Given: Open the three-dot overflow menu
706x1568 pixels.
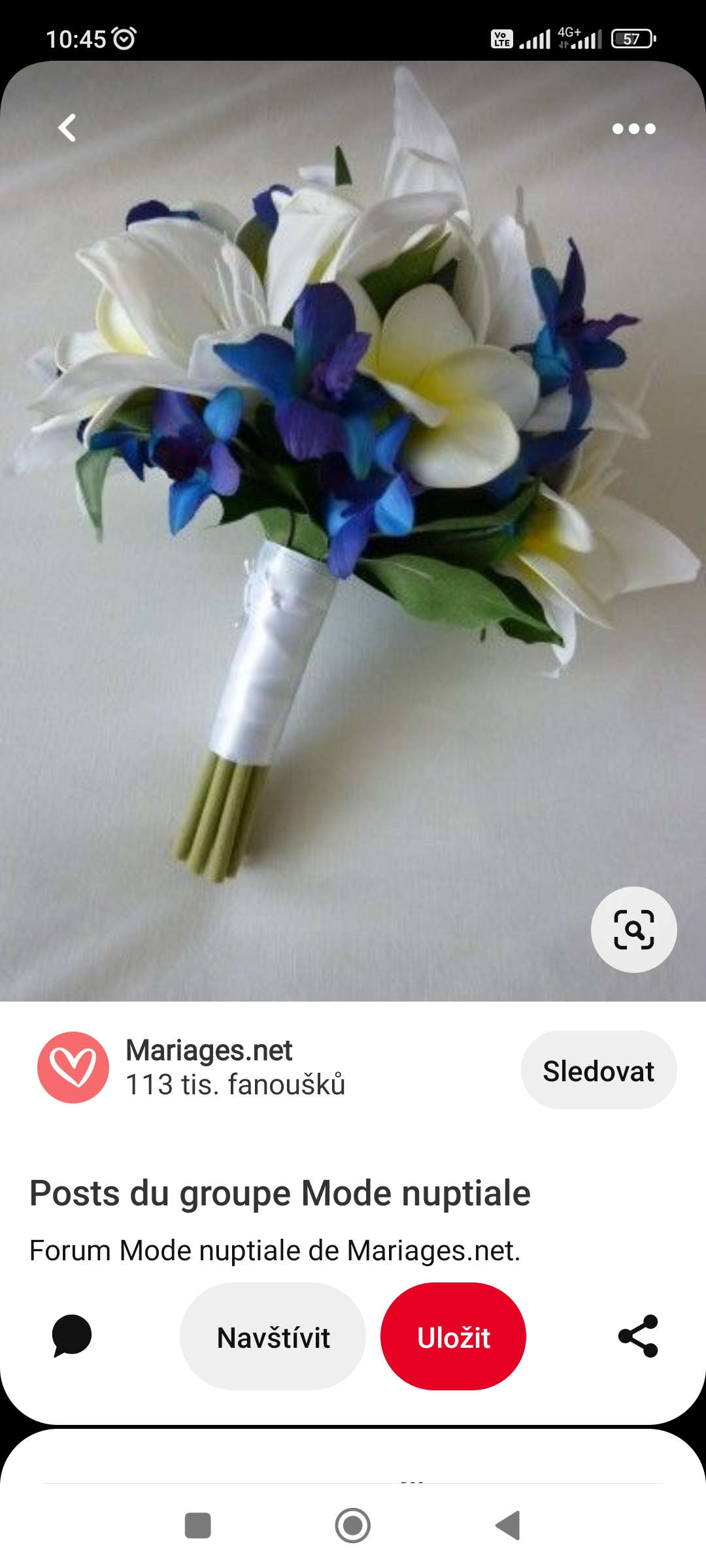Looking at the screenshot, I should pyautogui.click(x=633, y=129).
